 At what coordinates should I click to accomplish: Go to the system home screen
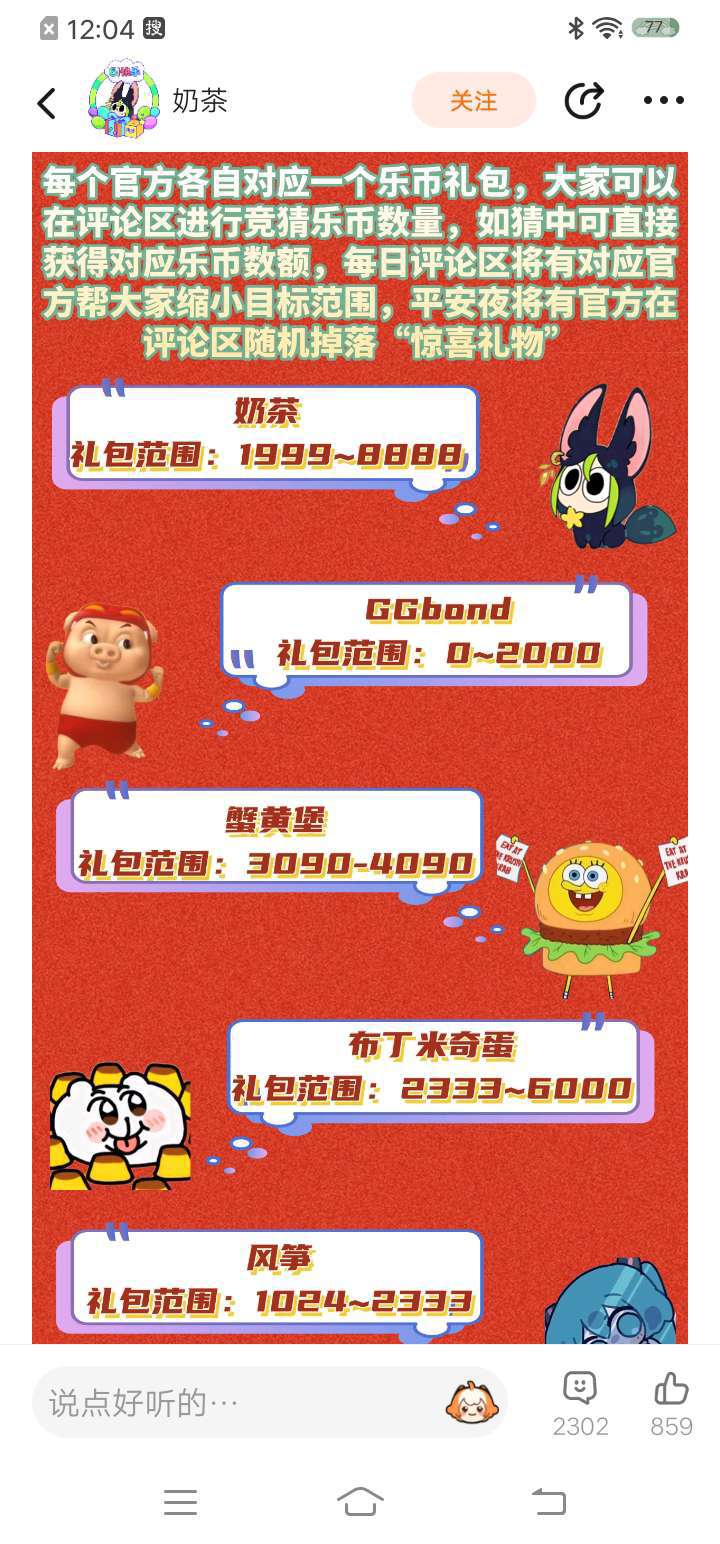click(x=360, y=1501)
